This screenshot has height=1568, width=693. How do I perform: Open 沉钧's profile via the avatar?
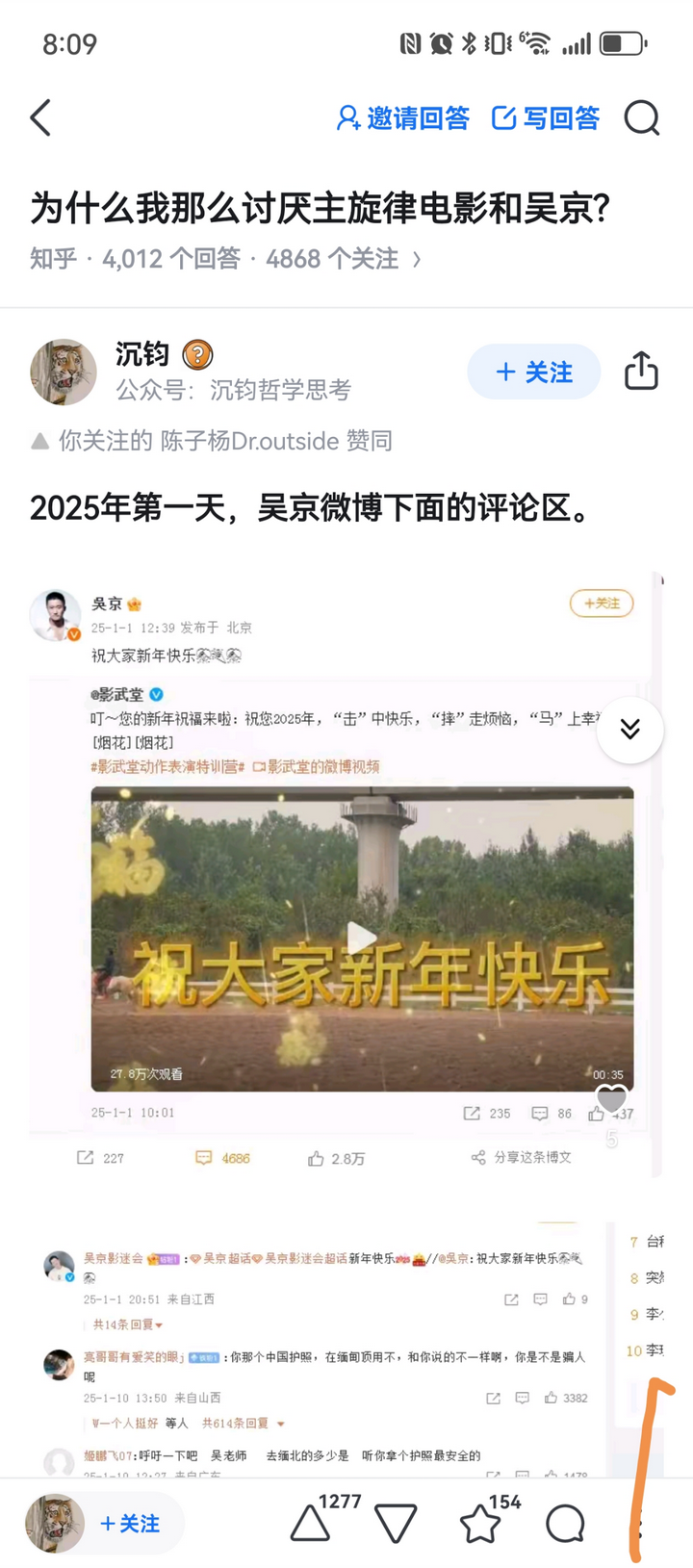[64, 372]
